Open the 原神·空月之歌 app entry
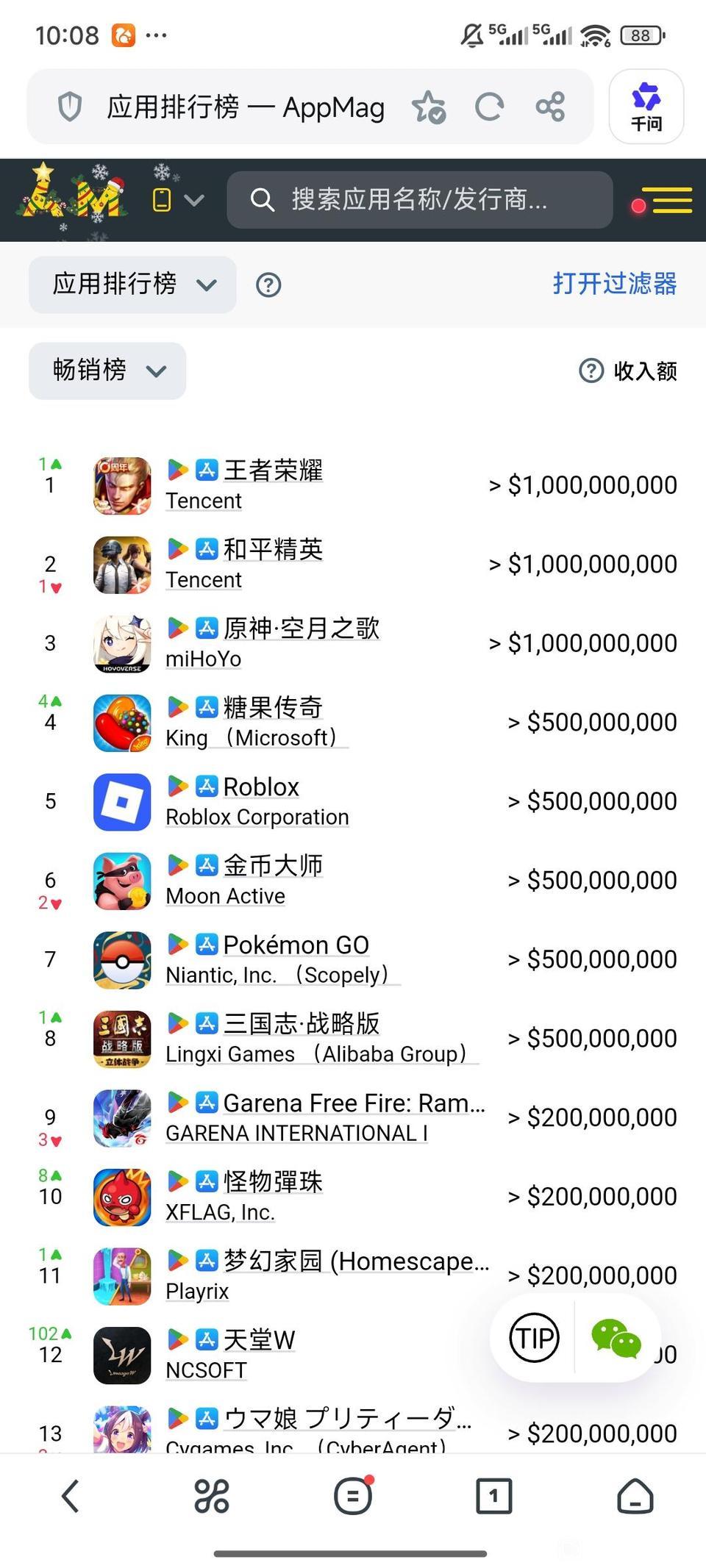This screenshot has height=1568, width=706. pyautogui.click(x=301, y=629)
